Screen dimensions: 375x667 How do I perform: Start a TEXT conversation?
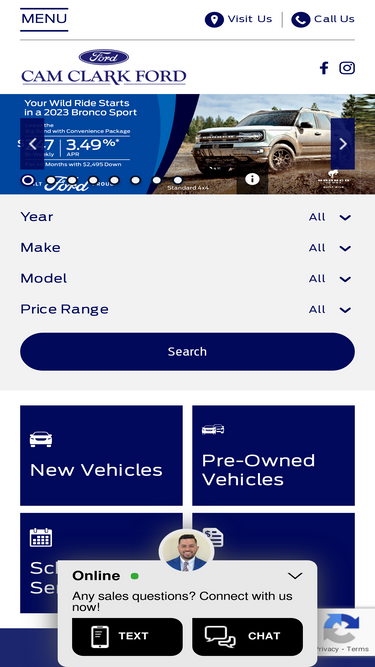click(127, 636)
